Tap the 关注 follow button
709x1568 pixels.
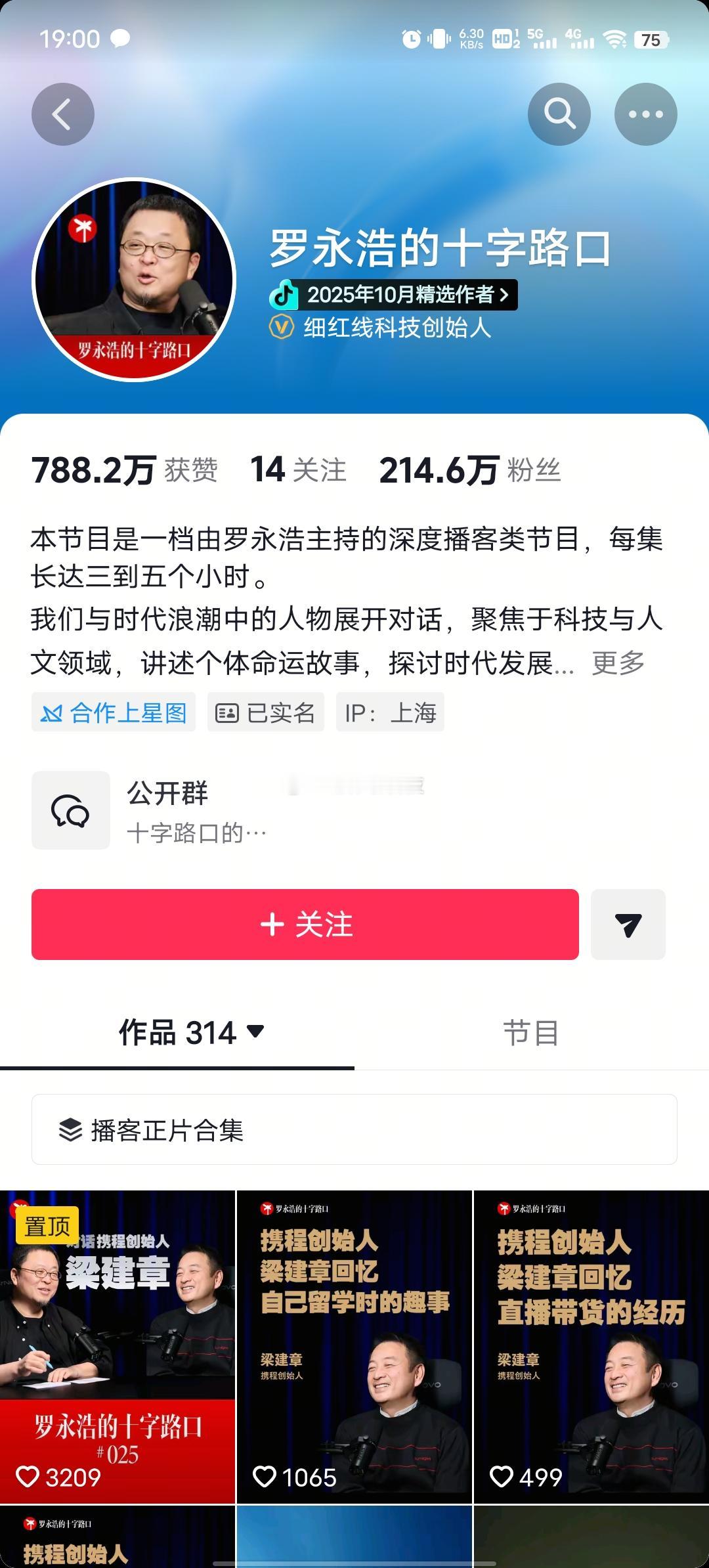(x=306, y=925)
